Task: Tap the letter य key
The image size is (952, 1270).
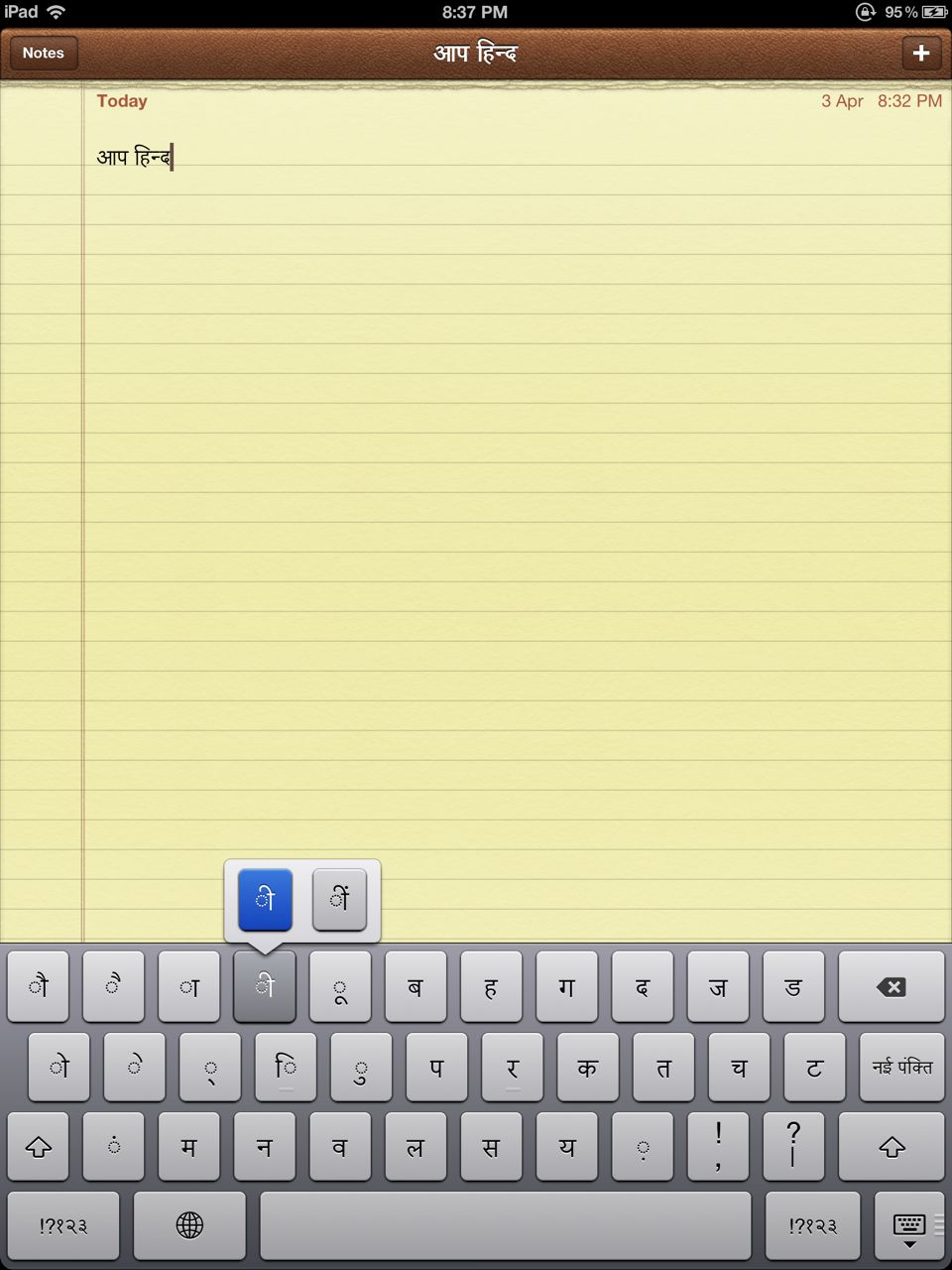Action: pos(566,1147)
